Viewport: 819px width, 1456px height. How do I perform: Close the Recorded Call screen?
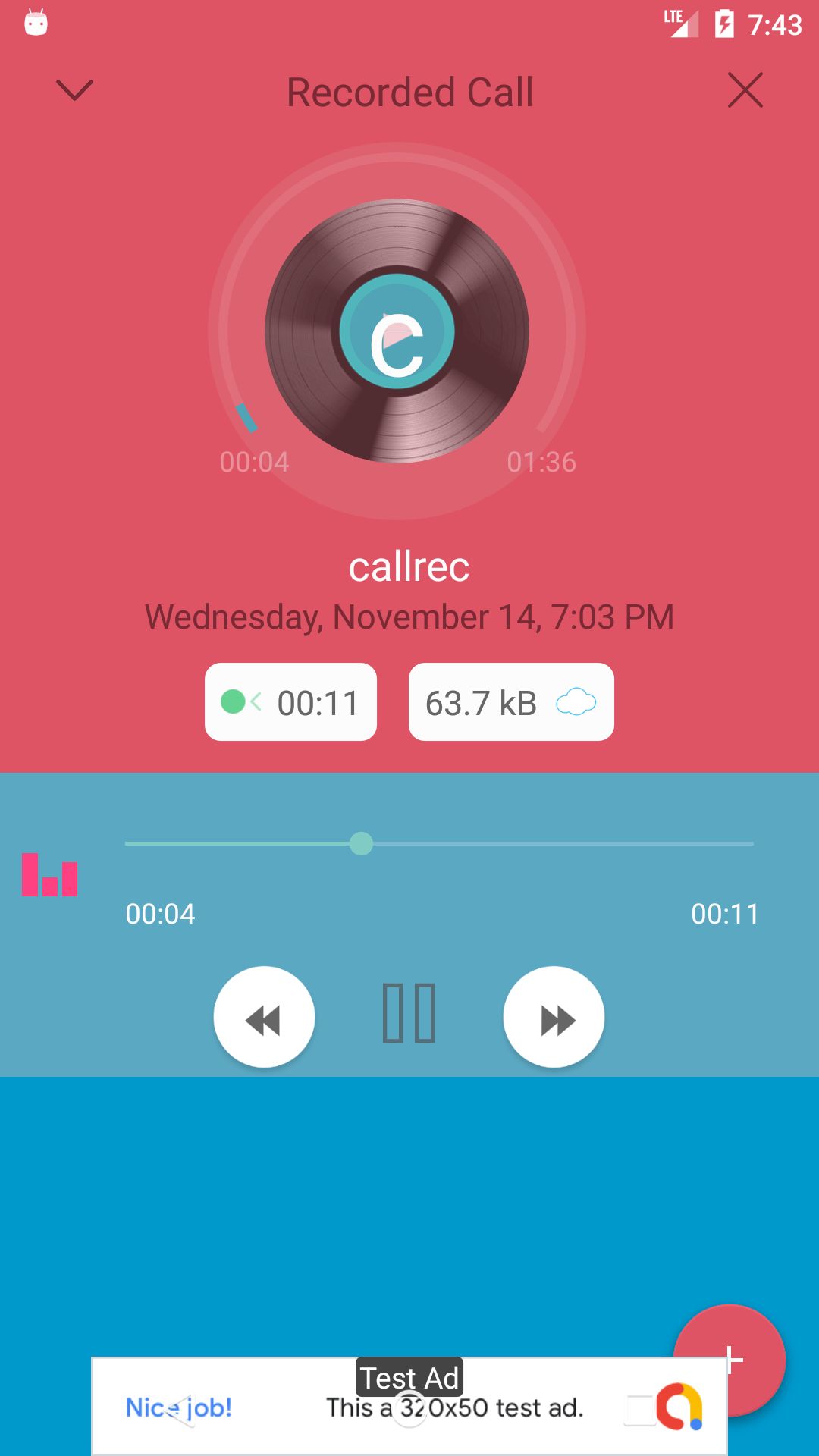pos(745,90)
